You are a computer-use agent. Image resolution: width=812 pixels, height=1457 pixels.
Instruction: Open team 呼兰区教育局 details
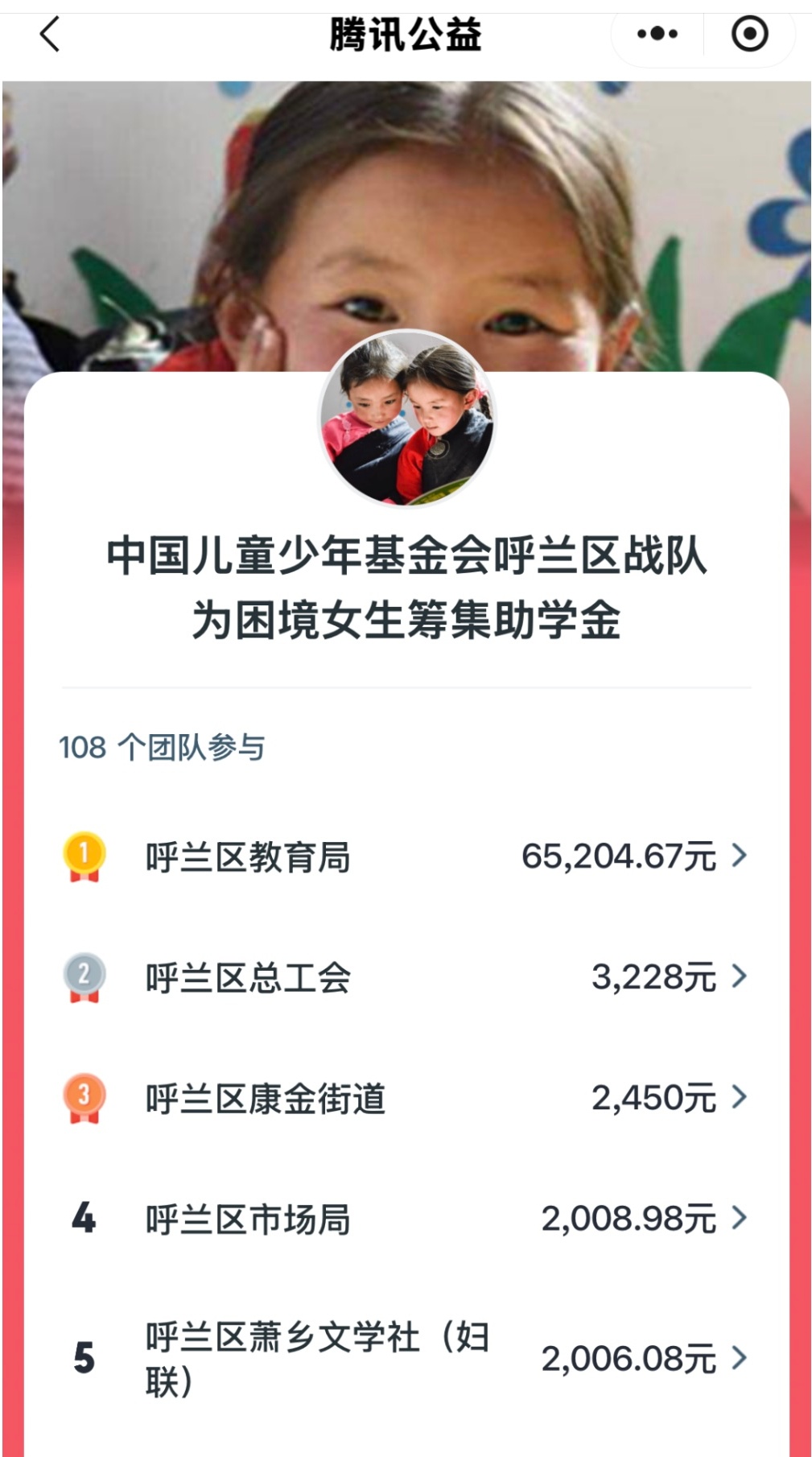coord(406,856)
